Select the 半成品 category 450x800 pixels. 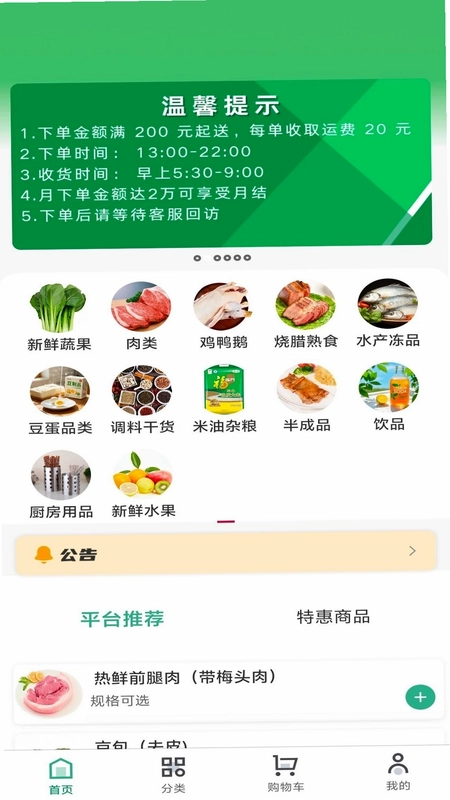click(x=307, y=398)
